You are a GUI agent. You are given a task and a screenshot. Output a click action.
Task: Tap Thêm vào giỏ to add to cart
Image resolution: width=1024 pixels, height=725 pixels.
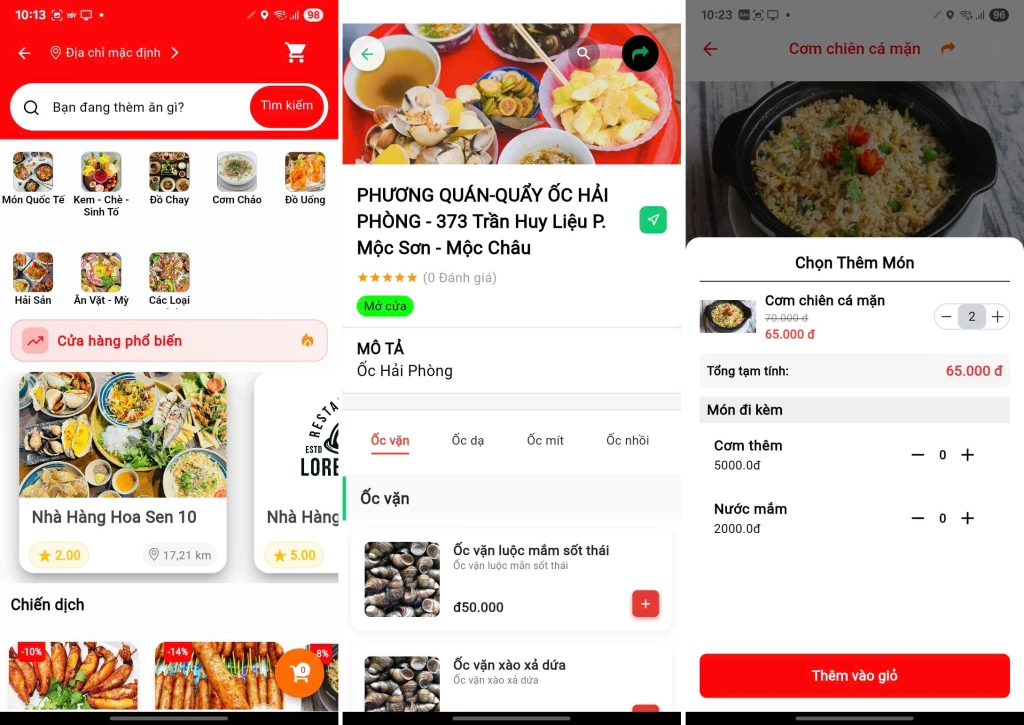point(854,676)
